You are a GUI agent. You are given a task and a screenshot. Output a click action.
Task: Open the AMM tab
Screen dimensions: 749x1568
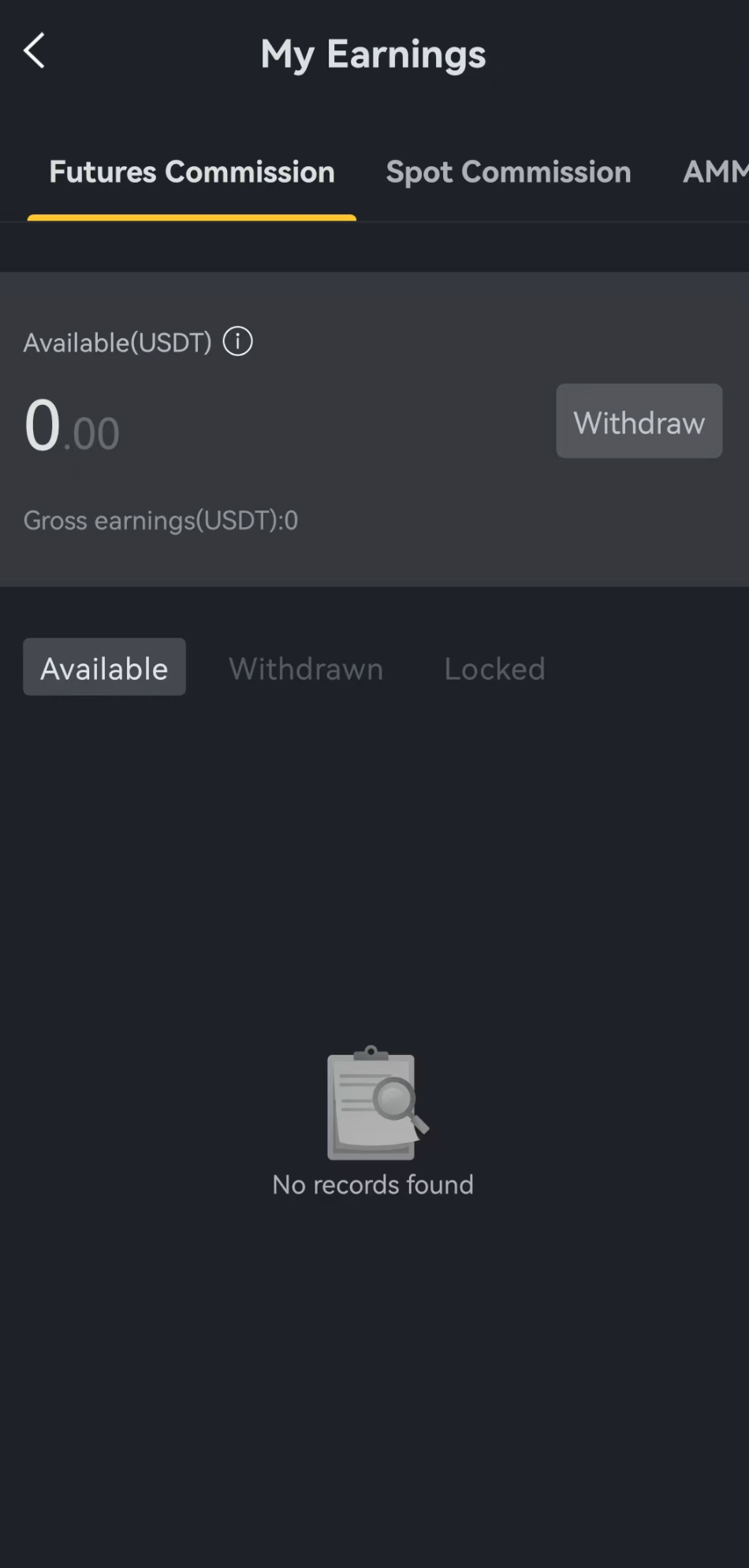714,173
